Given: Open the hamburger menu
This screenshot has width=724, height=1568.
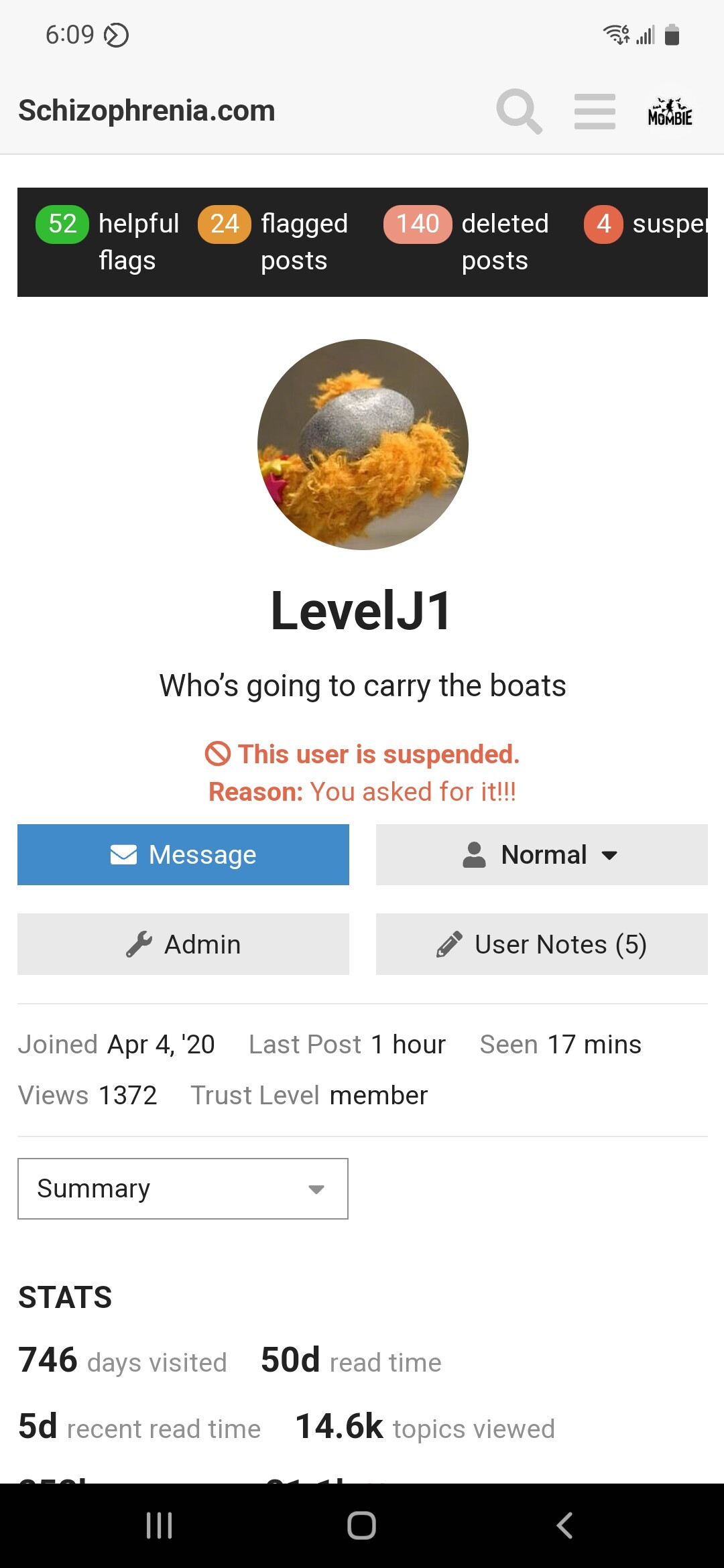Looking at the screenshot, I should point(595,111).
